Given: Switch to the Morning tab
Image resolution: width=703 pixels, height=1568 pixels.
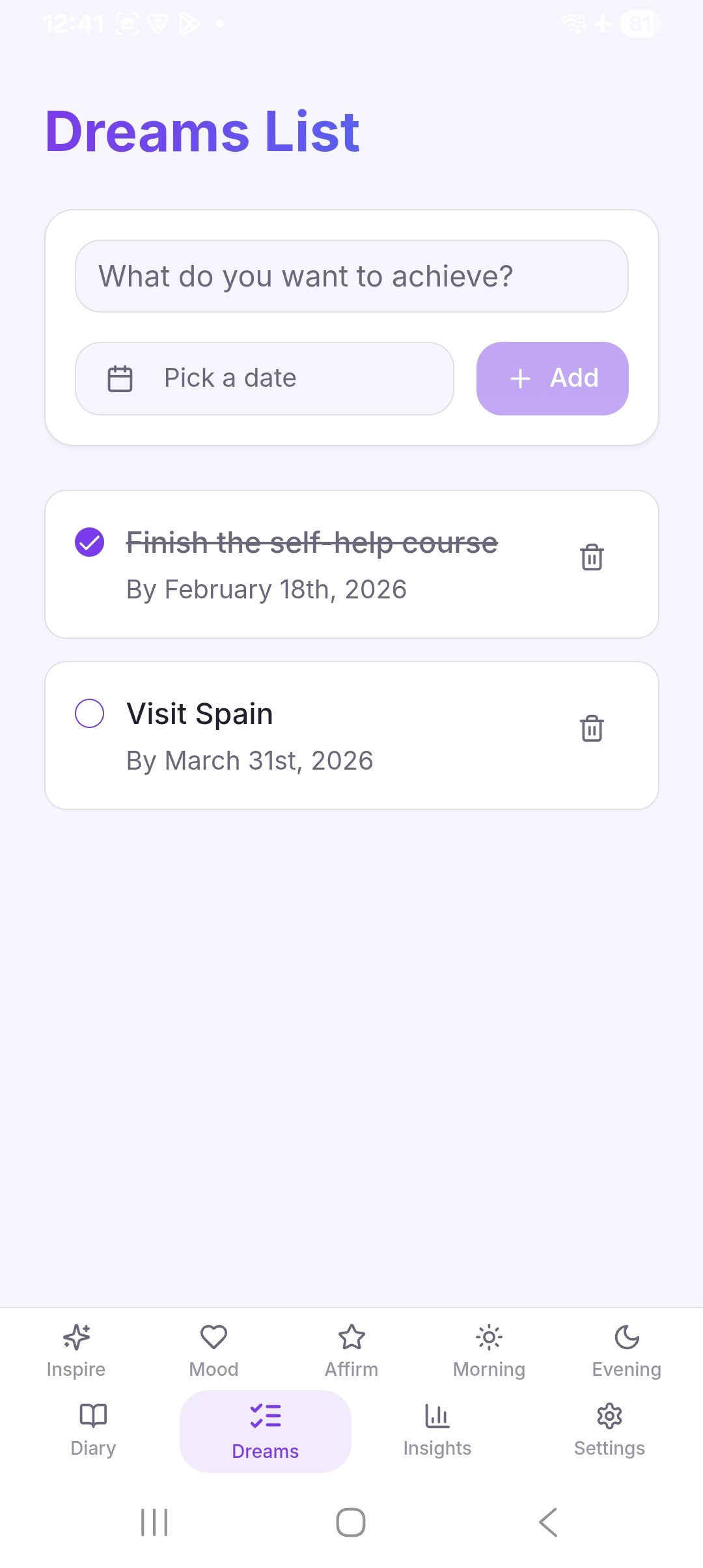Looking at the screenshot, I should tap(489, 1350).
